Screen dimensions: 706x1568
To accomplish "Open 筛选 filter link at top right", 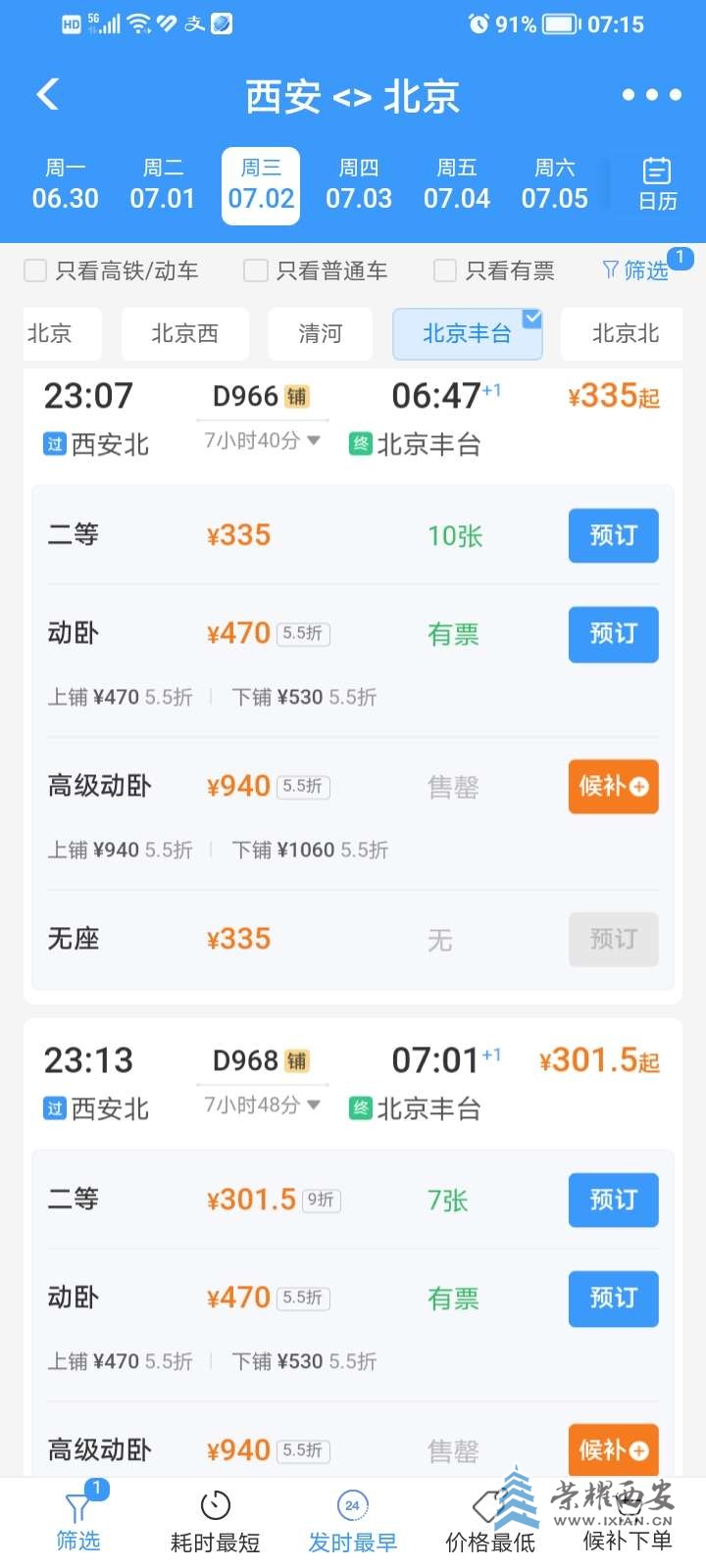I will (x=637, y=270).
